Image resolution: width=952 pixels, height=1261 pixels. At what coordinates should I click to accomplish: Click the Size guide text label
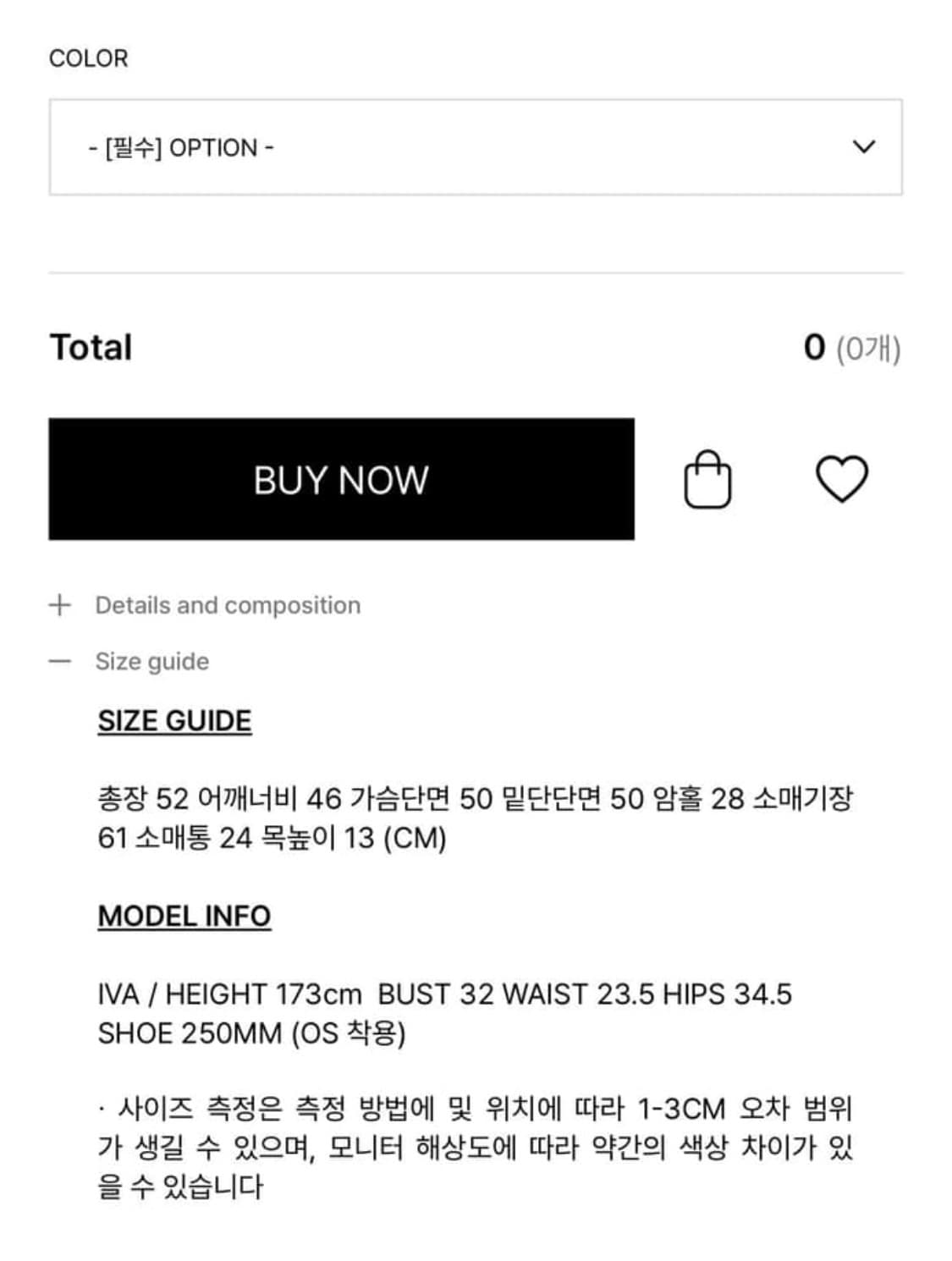click(x=152, y=661)
